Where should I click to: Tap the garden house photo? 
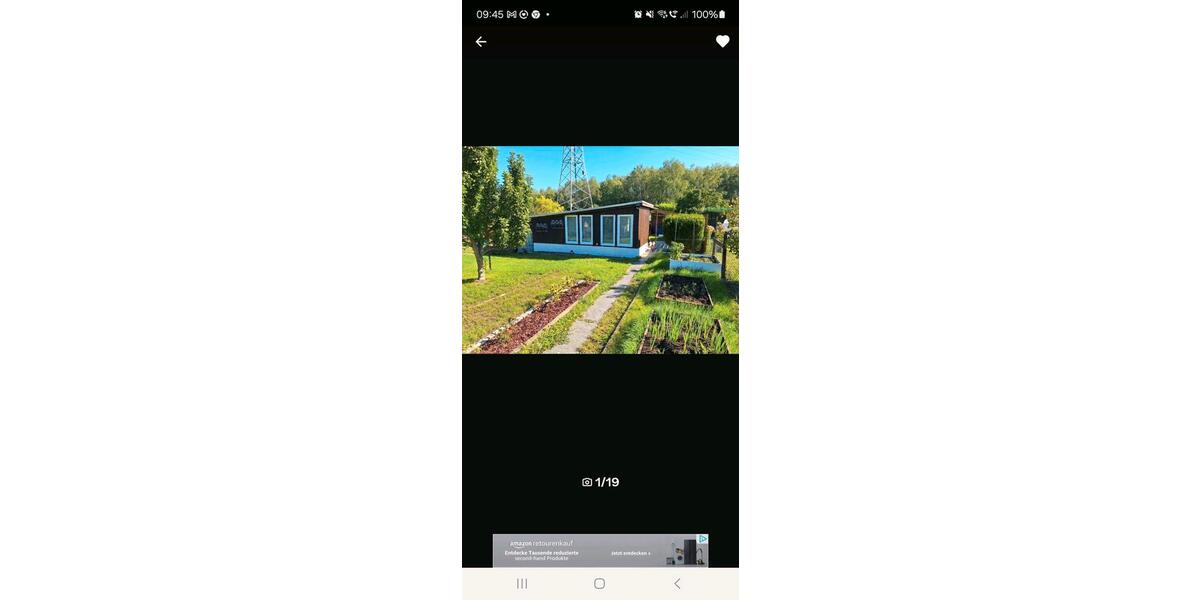(600, 250)
